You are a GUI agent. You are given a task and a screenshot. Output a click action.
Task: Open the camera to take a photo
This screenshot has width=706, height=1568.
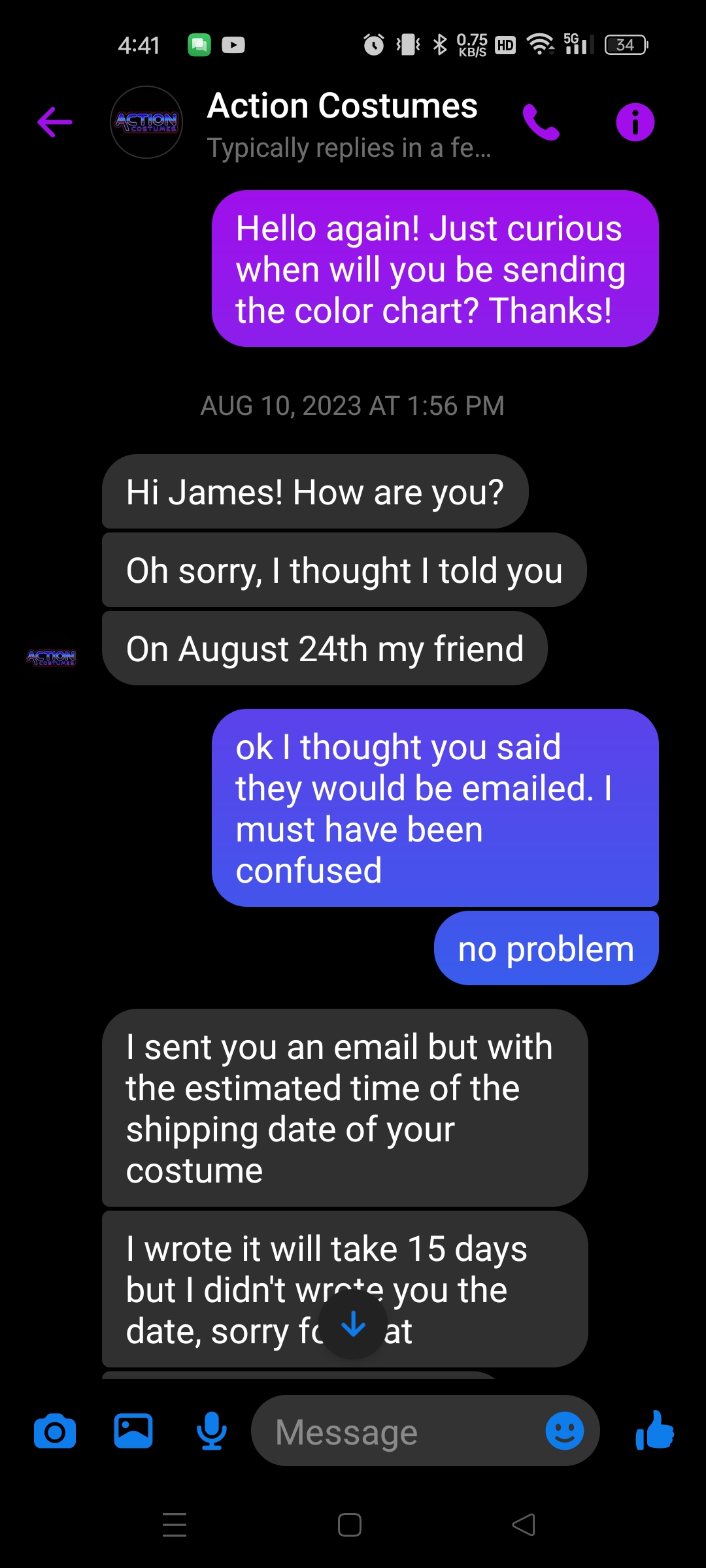click(55, 1432)
